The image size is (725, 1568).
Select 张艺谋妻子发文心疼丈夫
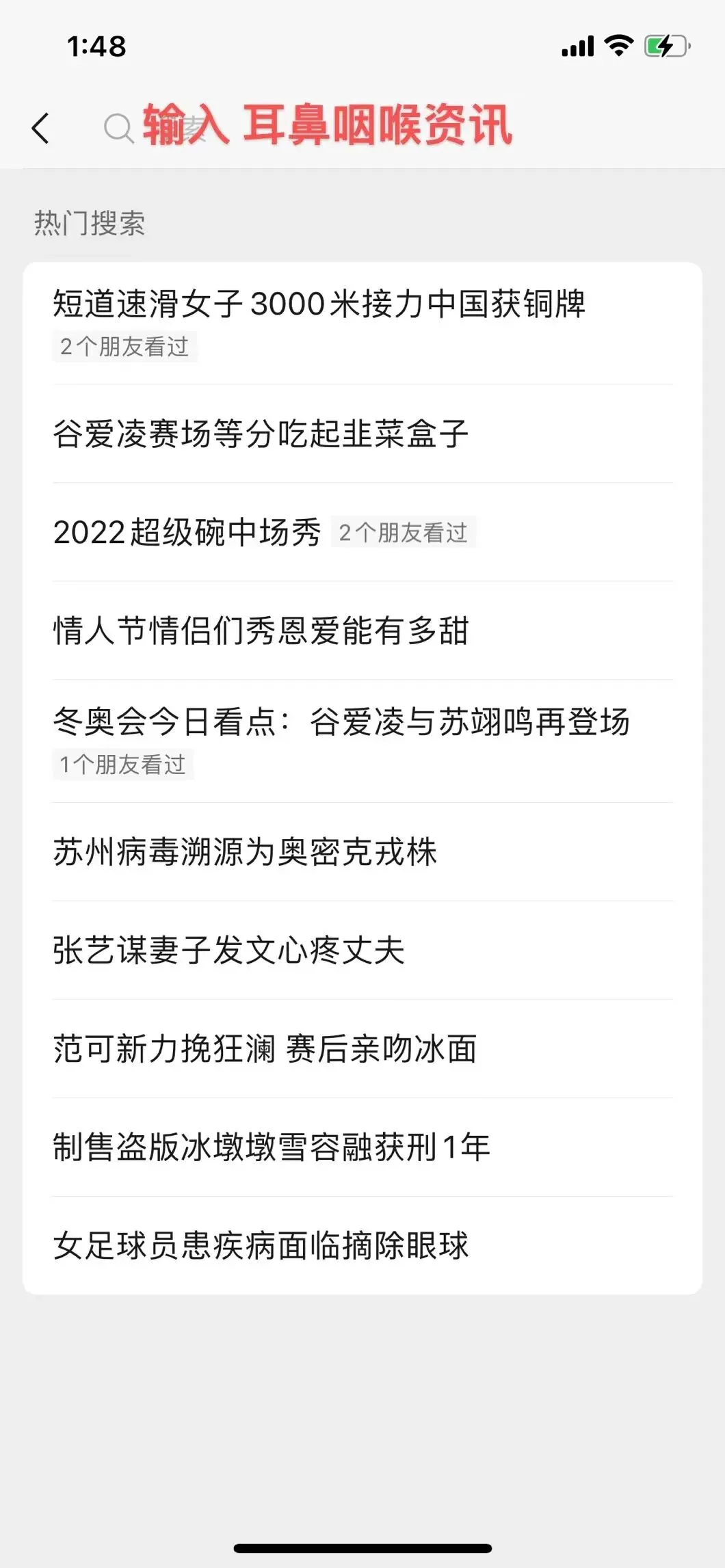(229, 951)
